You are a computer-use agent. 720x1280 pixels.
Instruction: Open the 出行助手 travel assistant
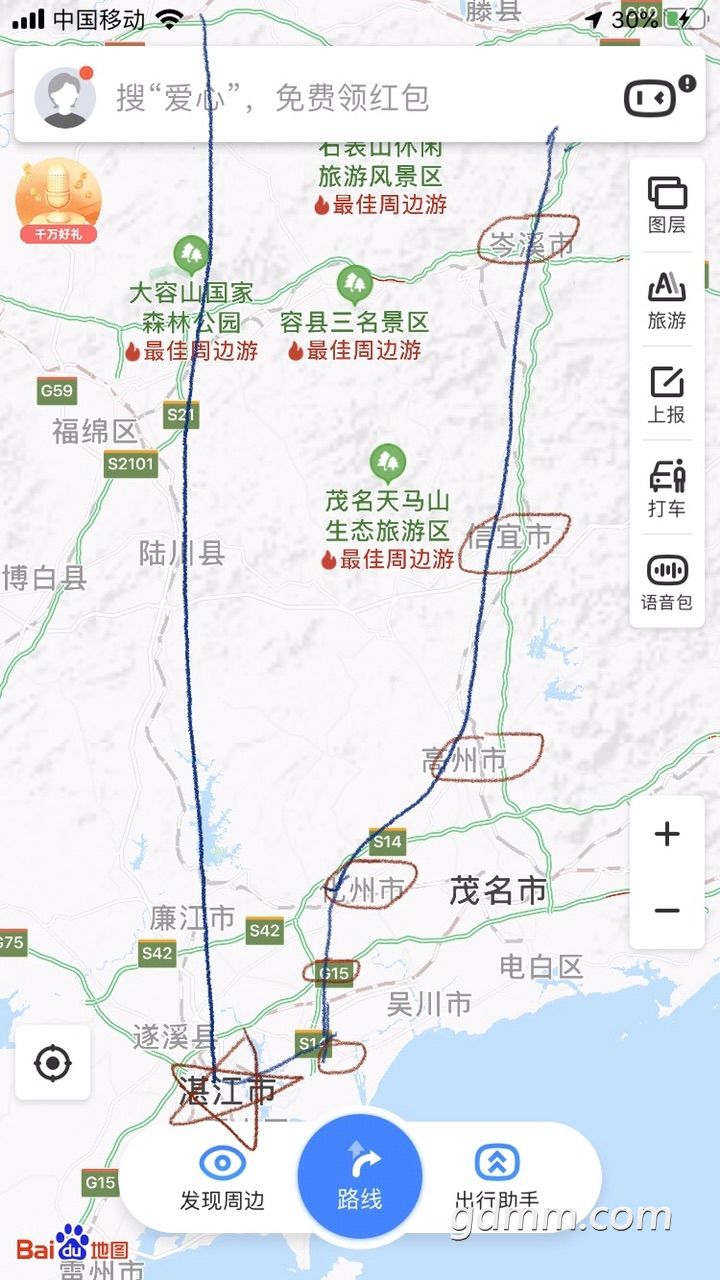[496, 1176]
